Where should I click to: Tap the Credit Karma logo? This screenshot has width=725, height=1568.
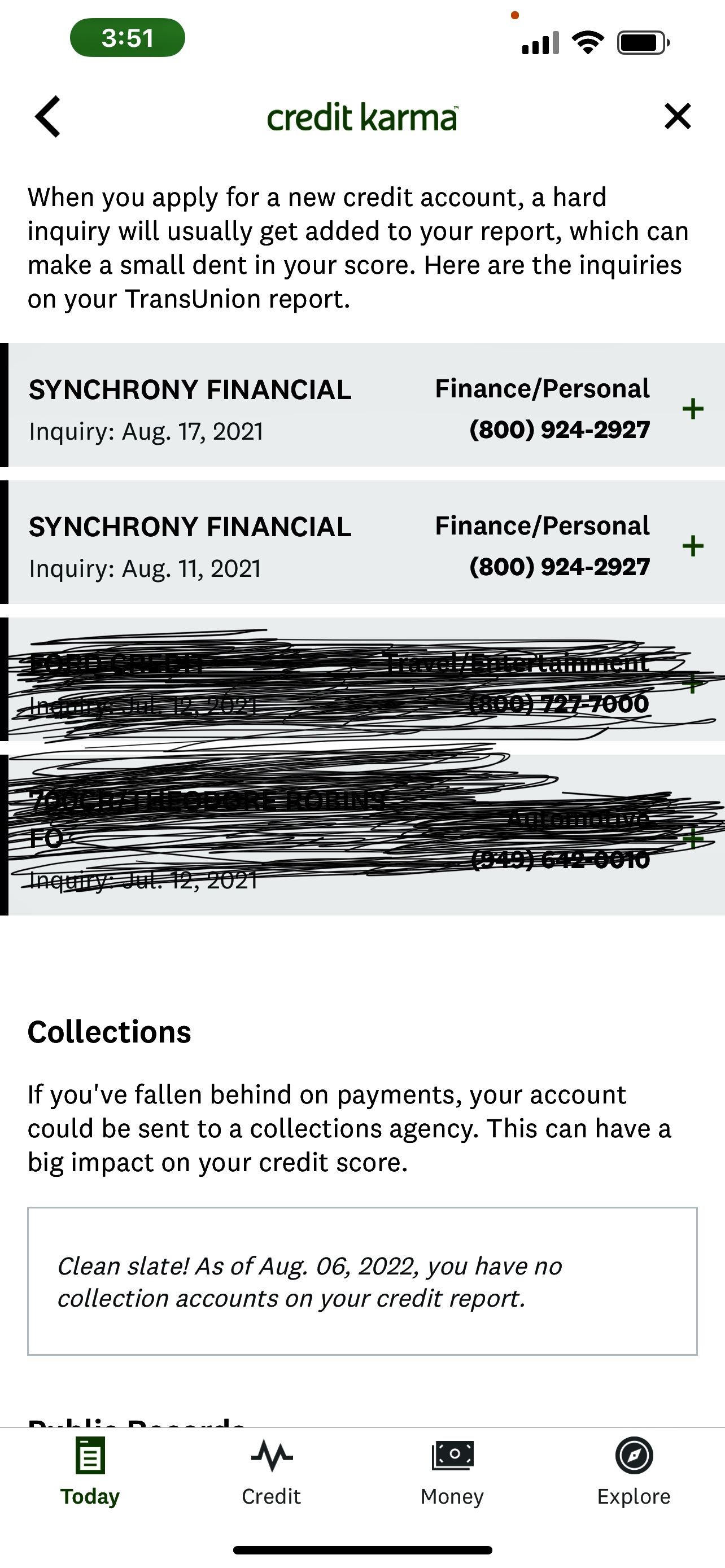point(361,117)
